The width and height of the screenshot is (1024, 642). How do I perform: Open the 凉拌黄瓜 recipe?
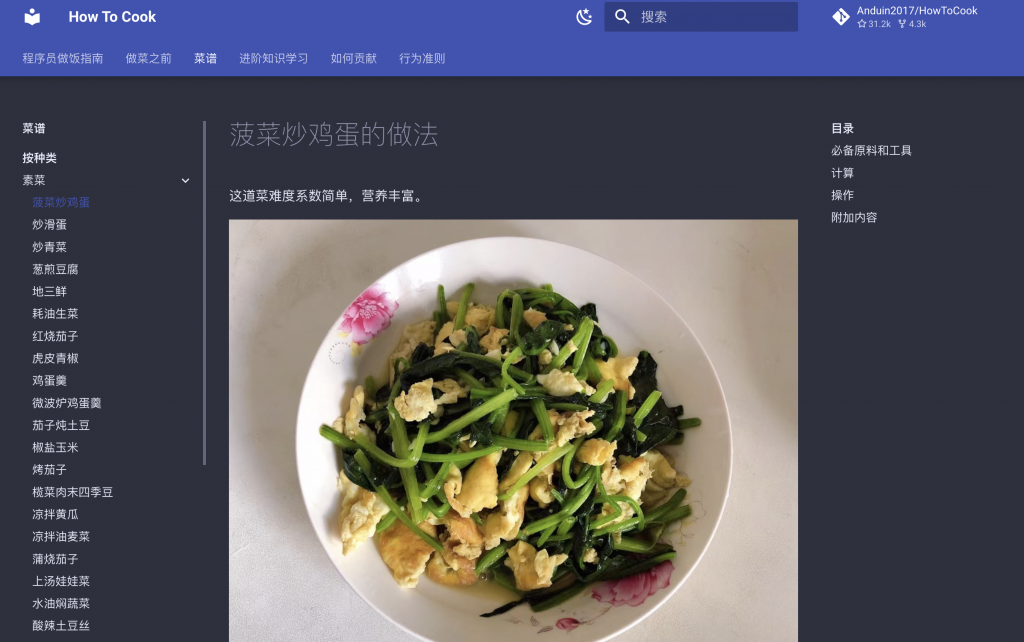click(55, 514)
